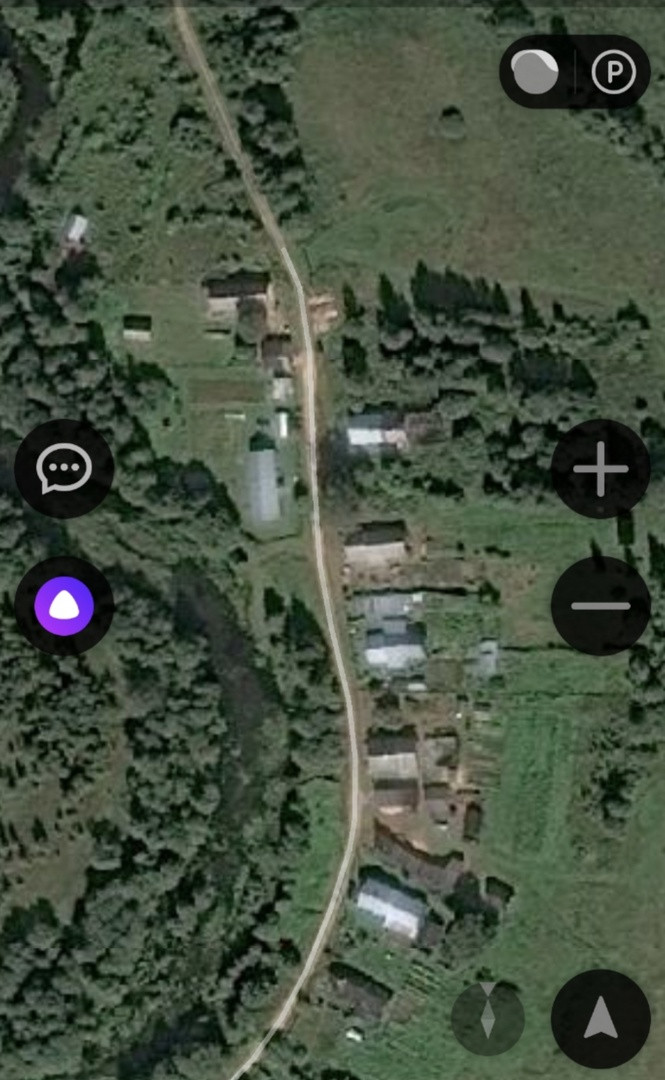Screen dimensions: 665x1080
Task: Zoom in with the plus button
Action: [x=600, y=468]
